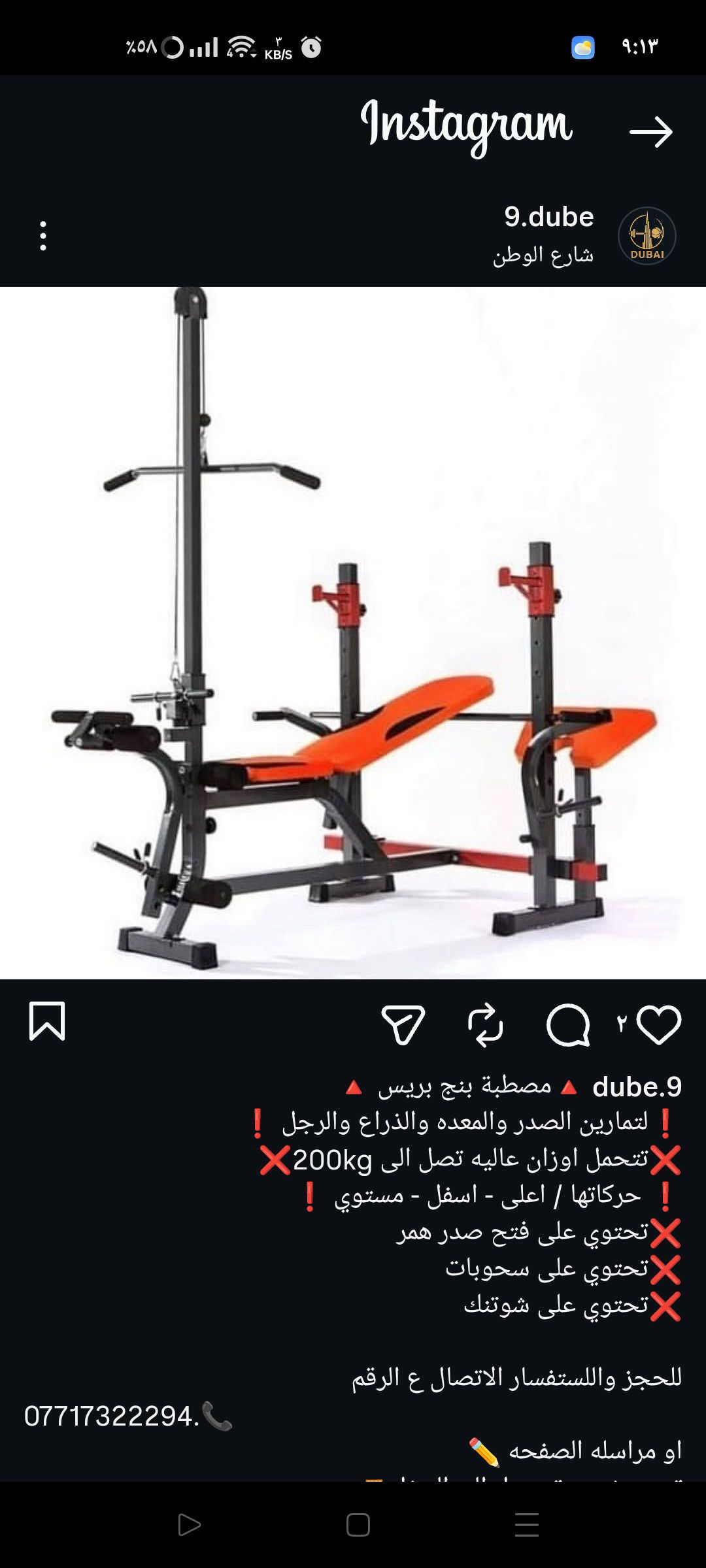
Task: Open the post's three-dot options menu
Action: click(x=43, y=236)
